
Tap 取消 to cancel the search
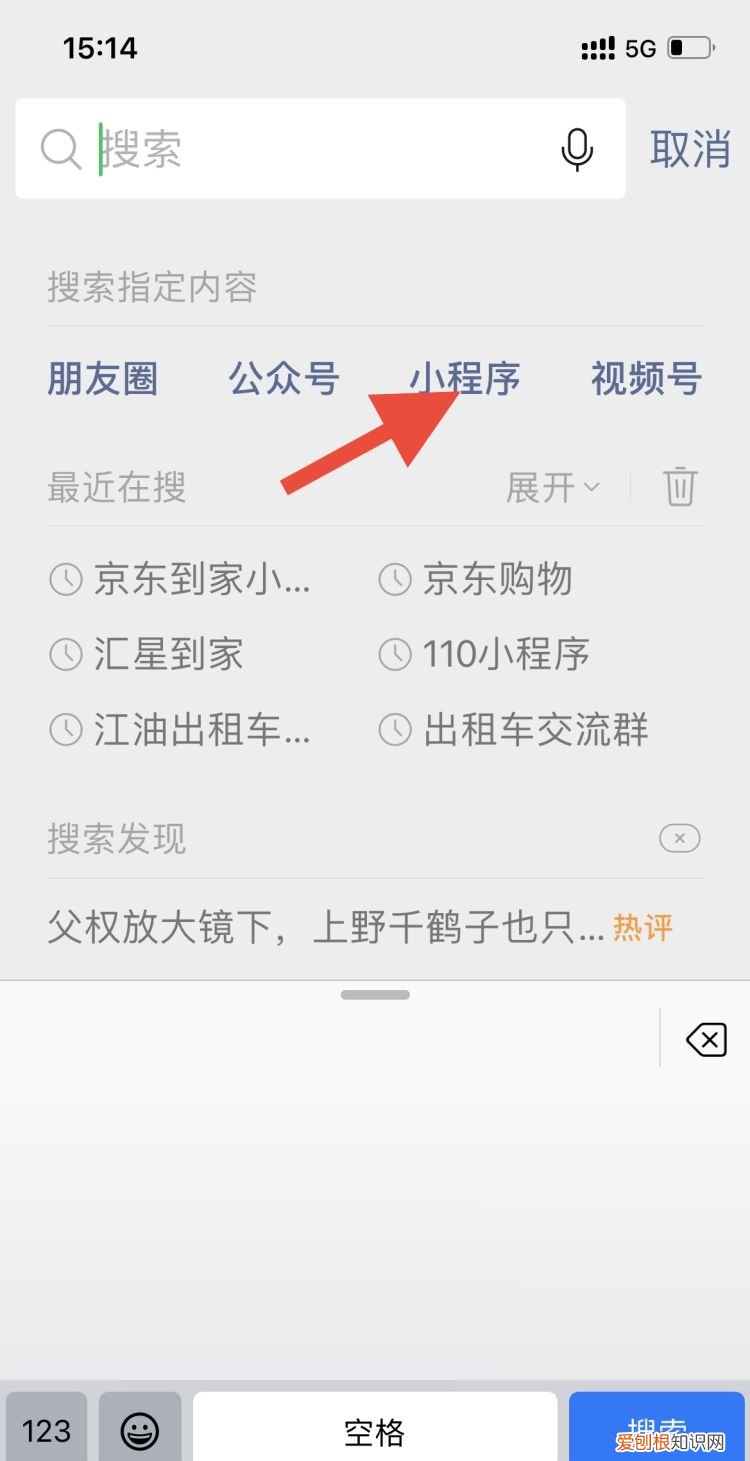691,150
